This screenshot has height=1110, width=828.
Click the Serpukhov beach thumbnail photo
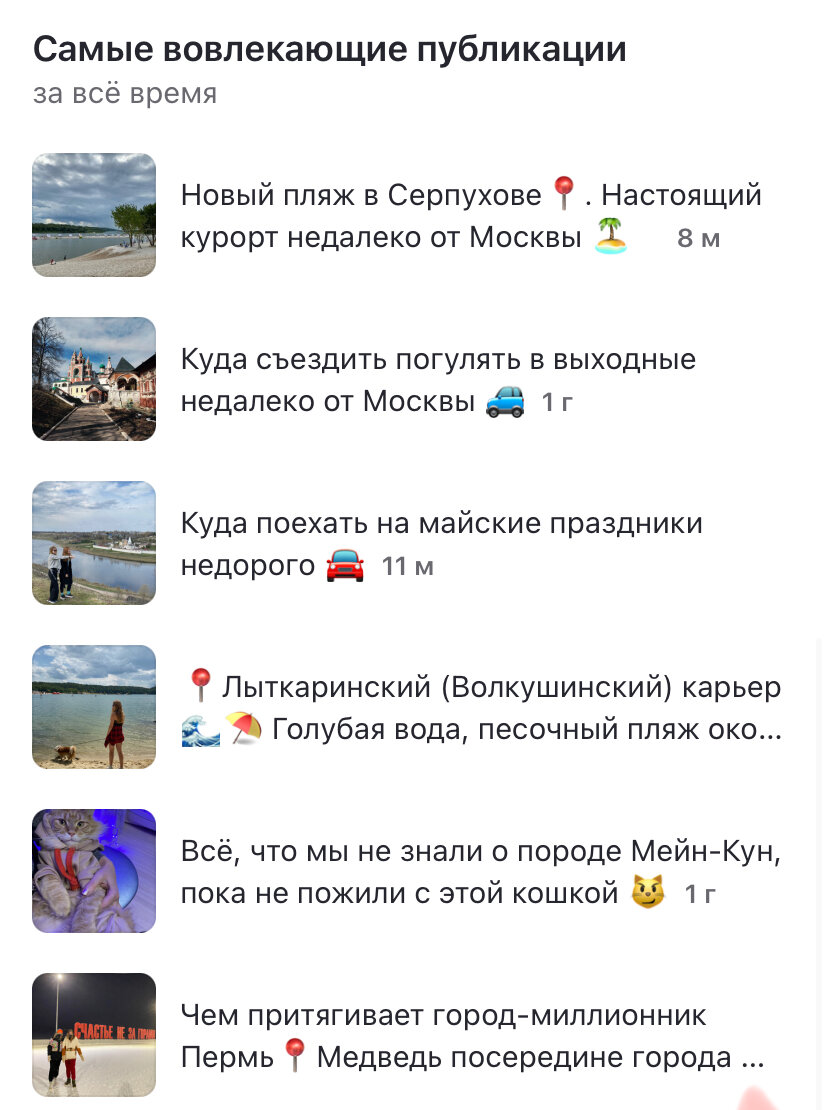point(93,214)
